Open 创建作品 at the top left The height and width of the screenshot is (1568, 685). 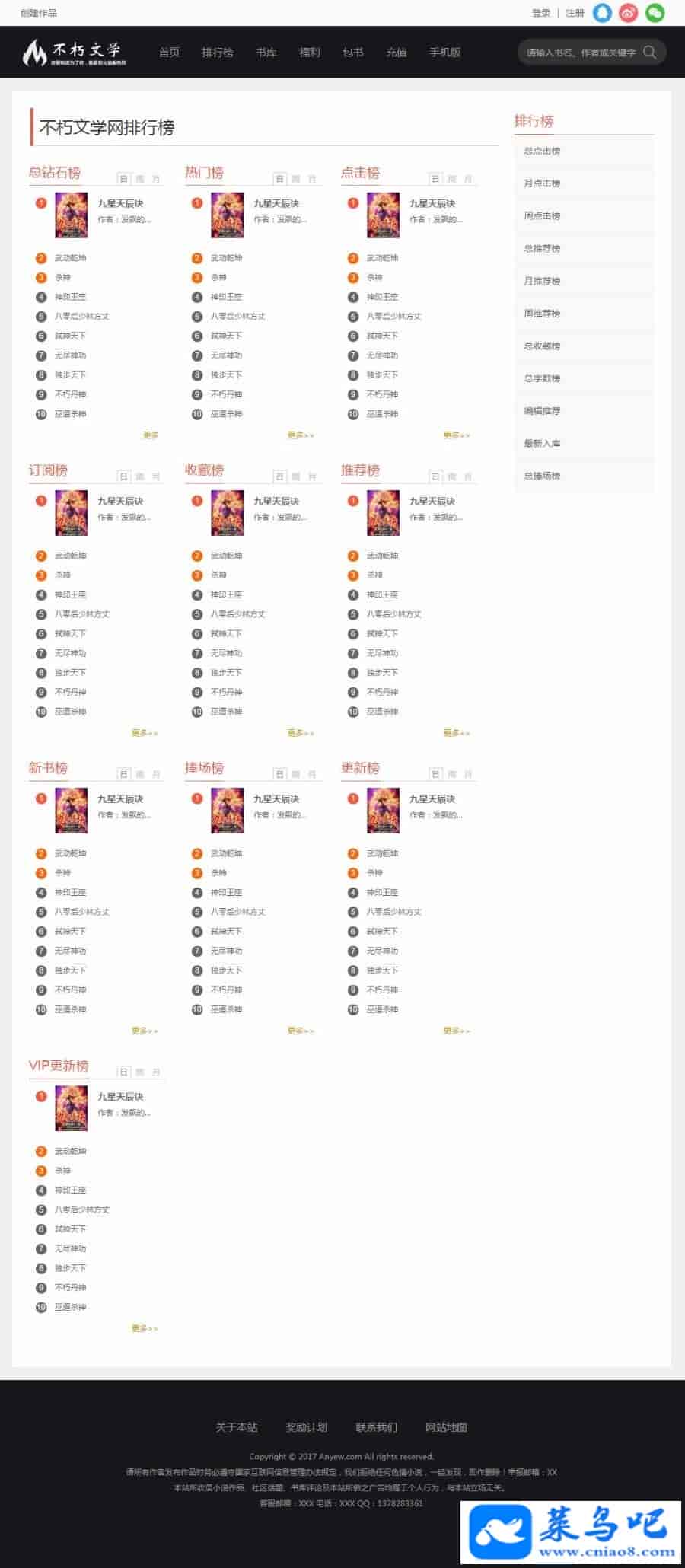[39, 13]
